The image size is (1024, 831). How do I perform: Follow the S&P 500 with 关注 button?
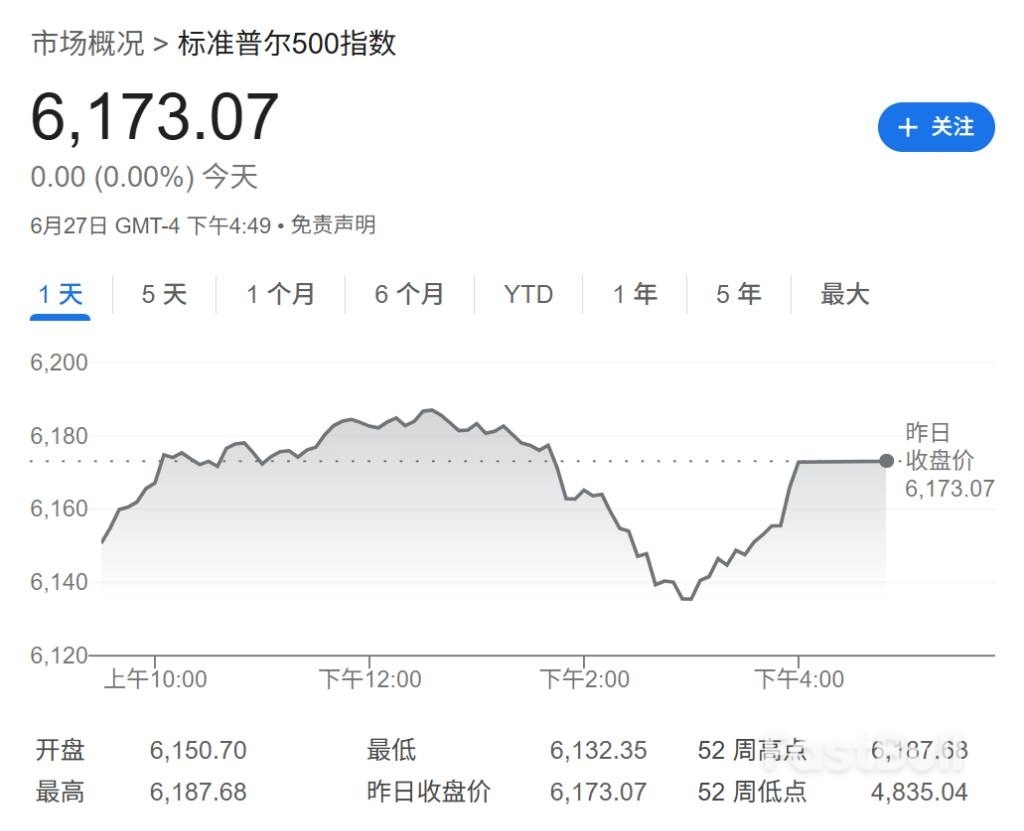click(x=936, y=127)
